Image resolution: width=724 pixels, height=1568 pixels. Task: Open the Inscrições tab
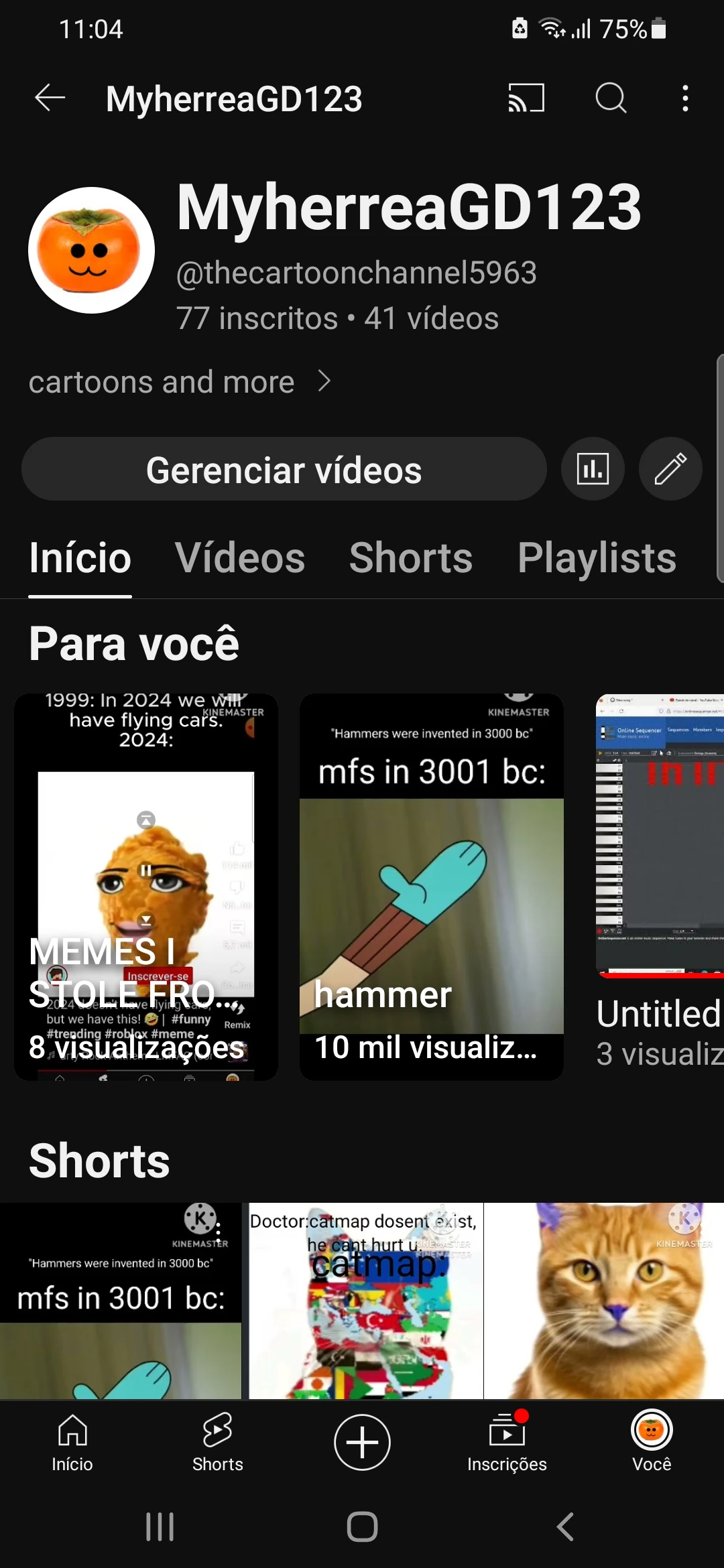(507, 1442)
